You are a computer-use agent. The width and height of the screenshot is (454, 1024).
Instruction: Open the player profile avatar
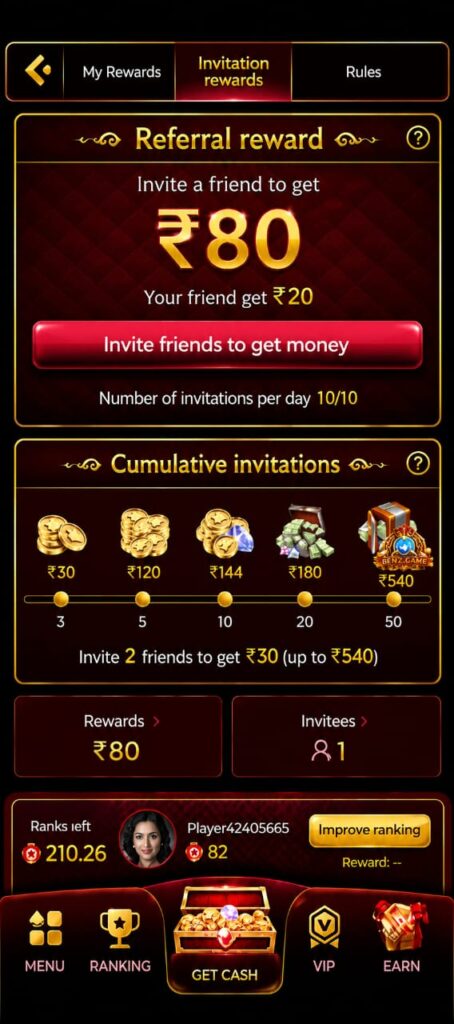click(147, 839)
